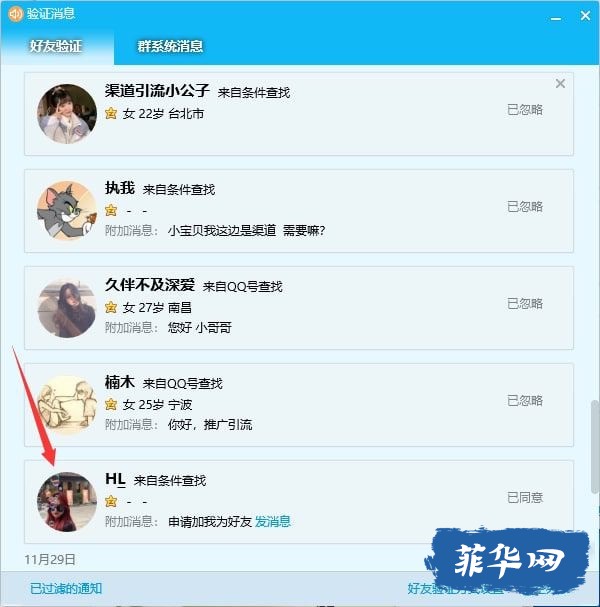
Task: Open 楠木's friend request
Action: coord(119,382)
